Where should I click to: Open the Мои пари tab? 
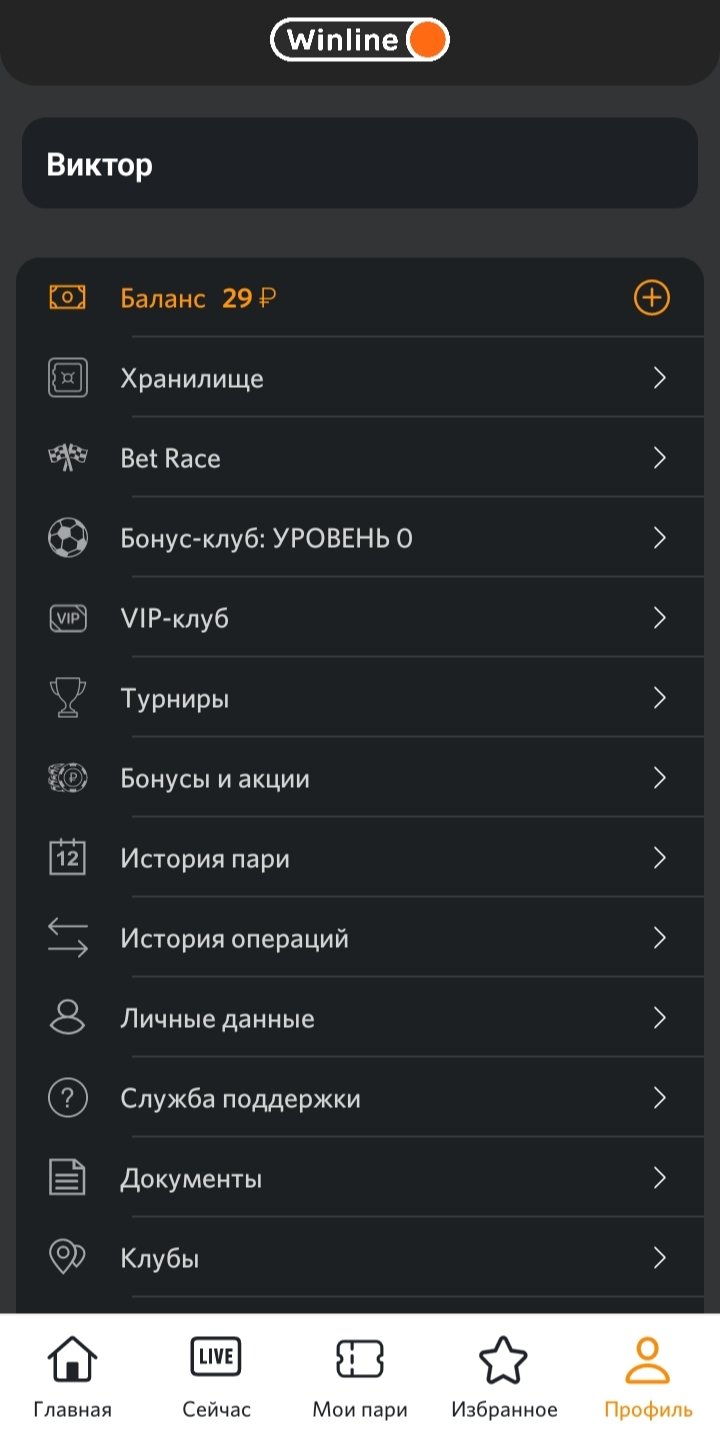click(x=360, y=1377)
